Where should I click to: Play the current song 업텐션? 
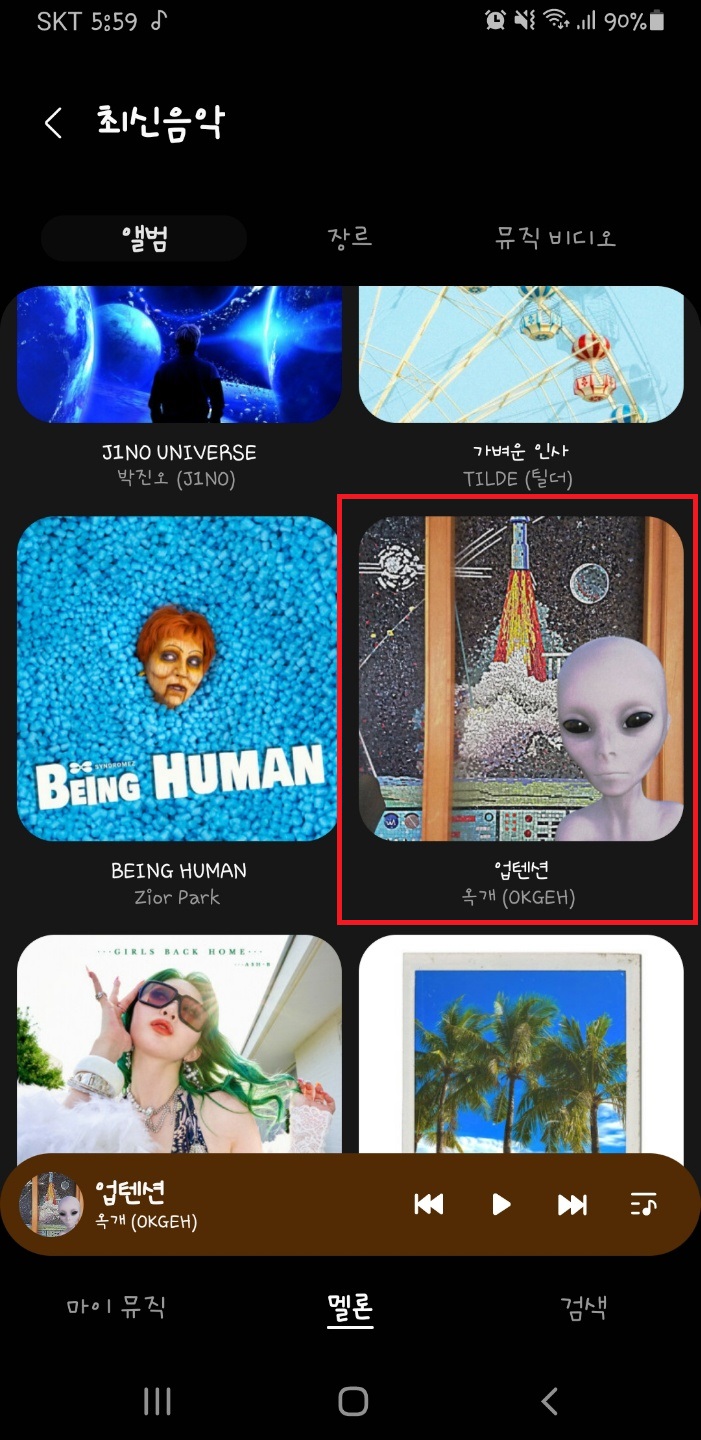(501, 1204)
